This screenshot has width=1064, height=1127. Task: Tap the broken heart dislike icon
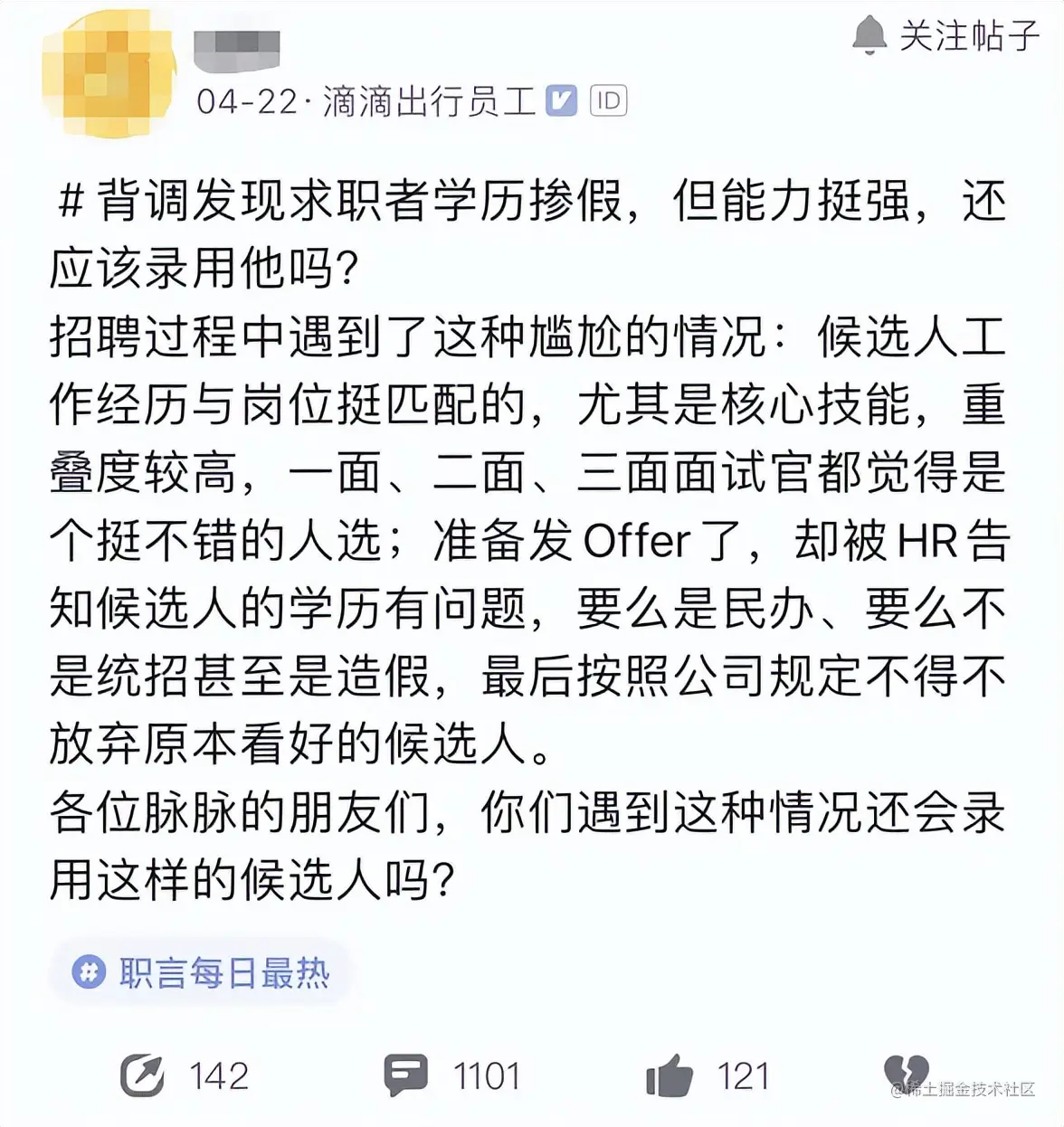tap(906, 1074)
